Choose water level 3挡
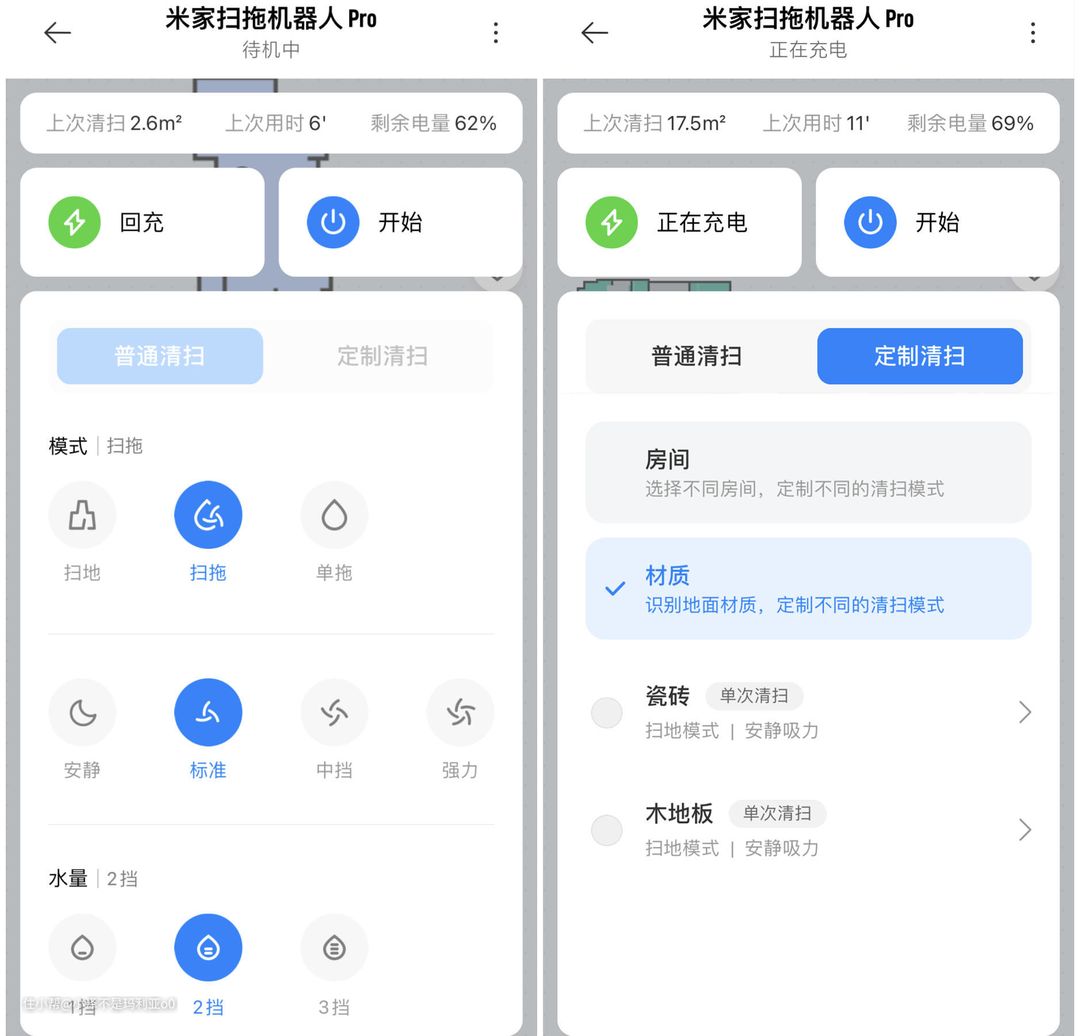 (x=334, y=948)
